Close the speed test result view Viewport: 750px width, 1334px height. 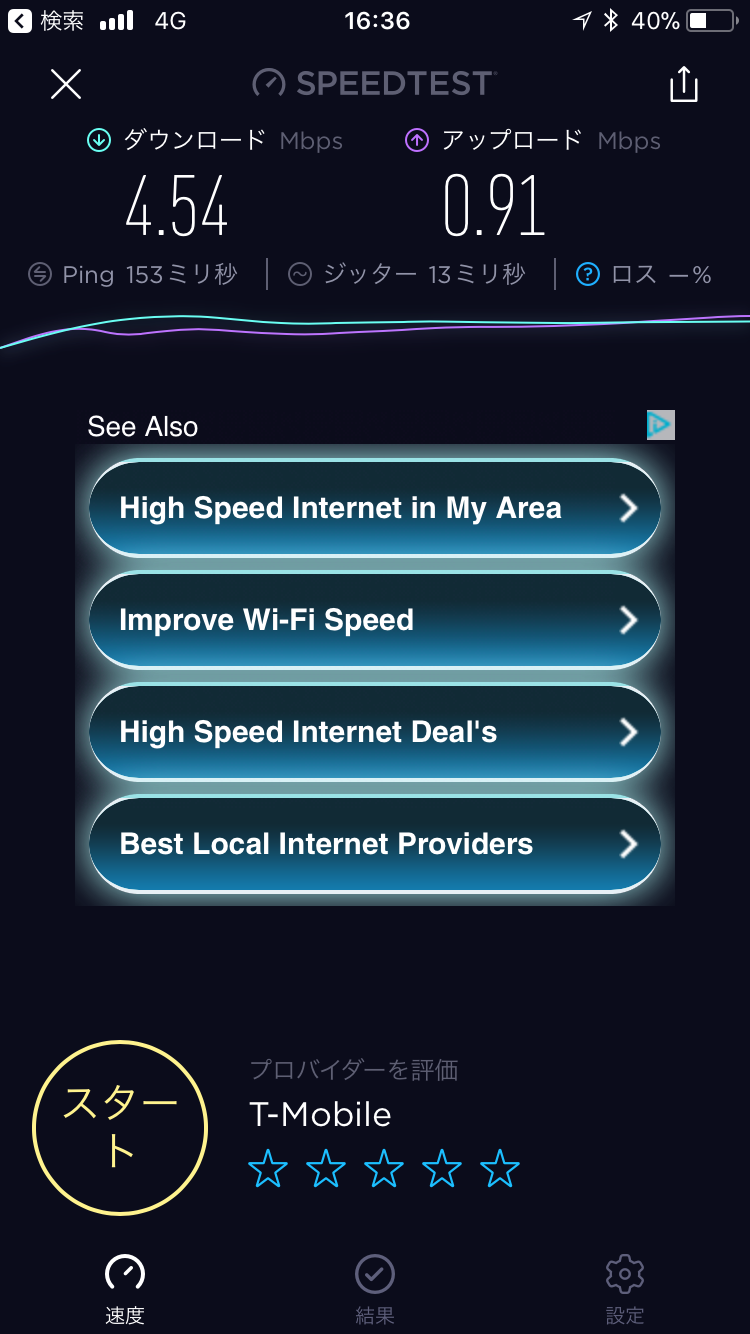(66, 84)
